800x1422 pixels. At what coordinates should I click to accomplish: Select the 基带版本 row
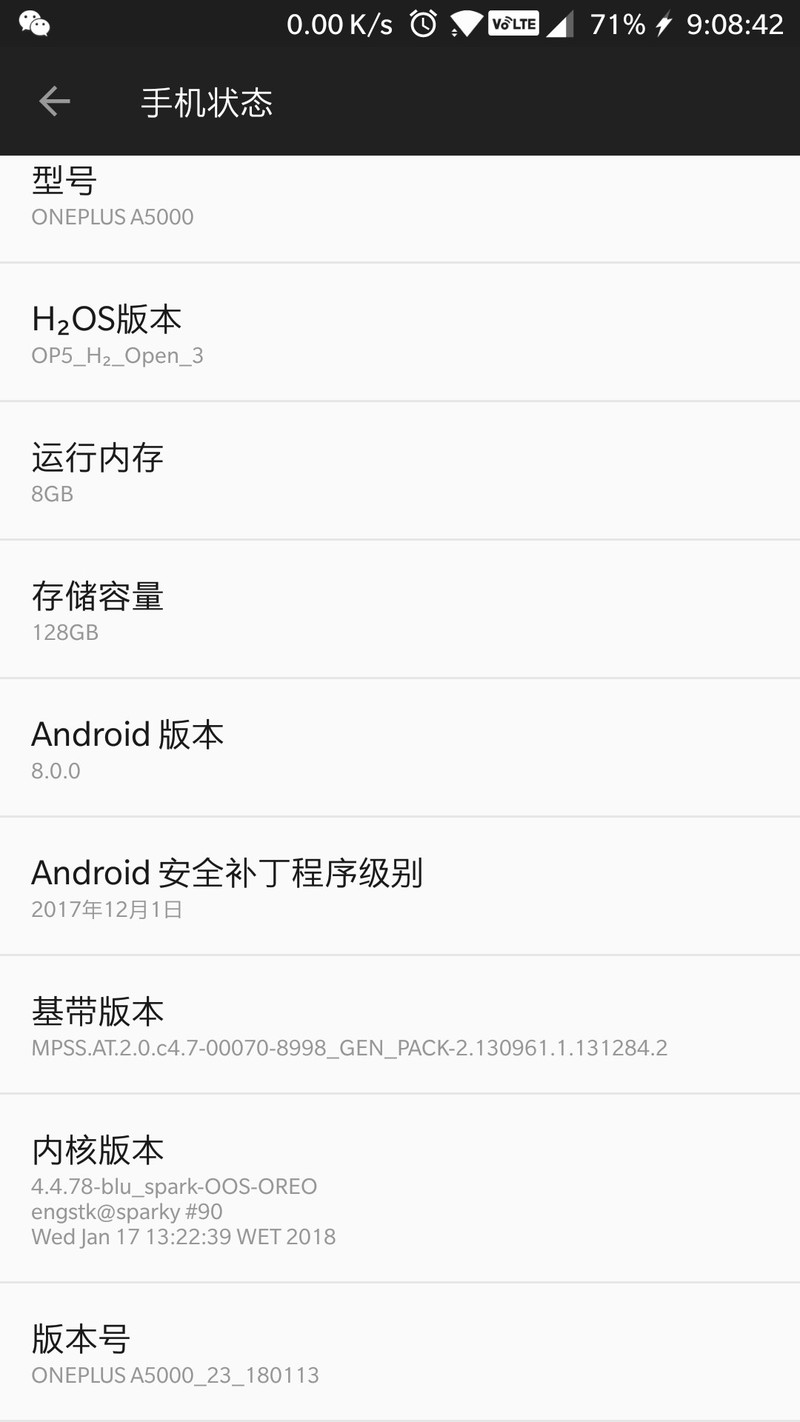pyautogui.click(x=400, y=1025)
